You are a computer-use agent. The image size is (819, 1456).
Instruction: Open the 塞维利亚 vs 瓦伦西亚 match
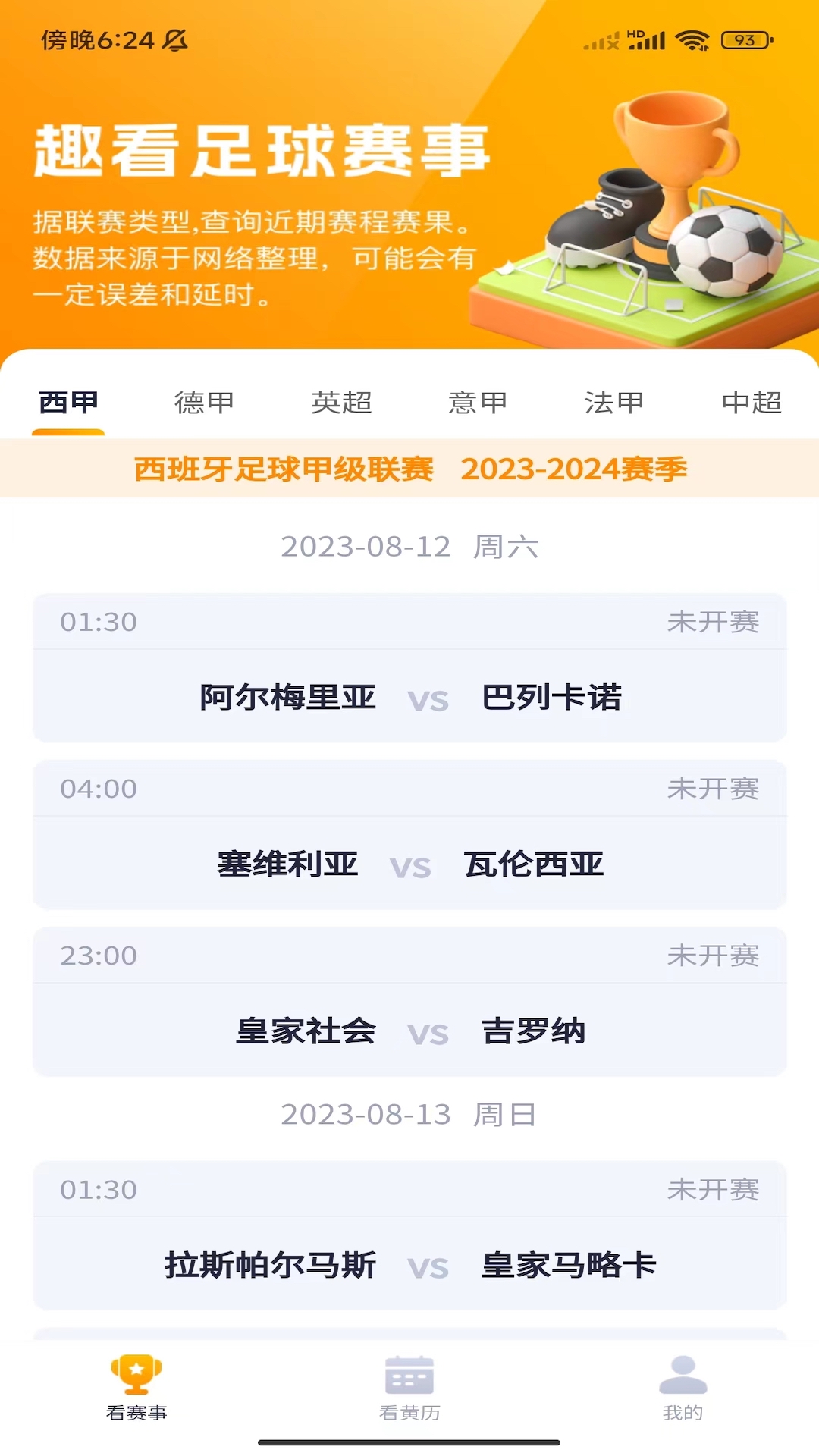coord(409,834)
